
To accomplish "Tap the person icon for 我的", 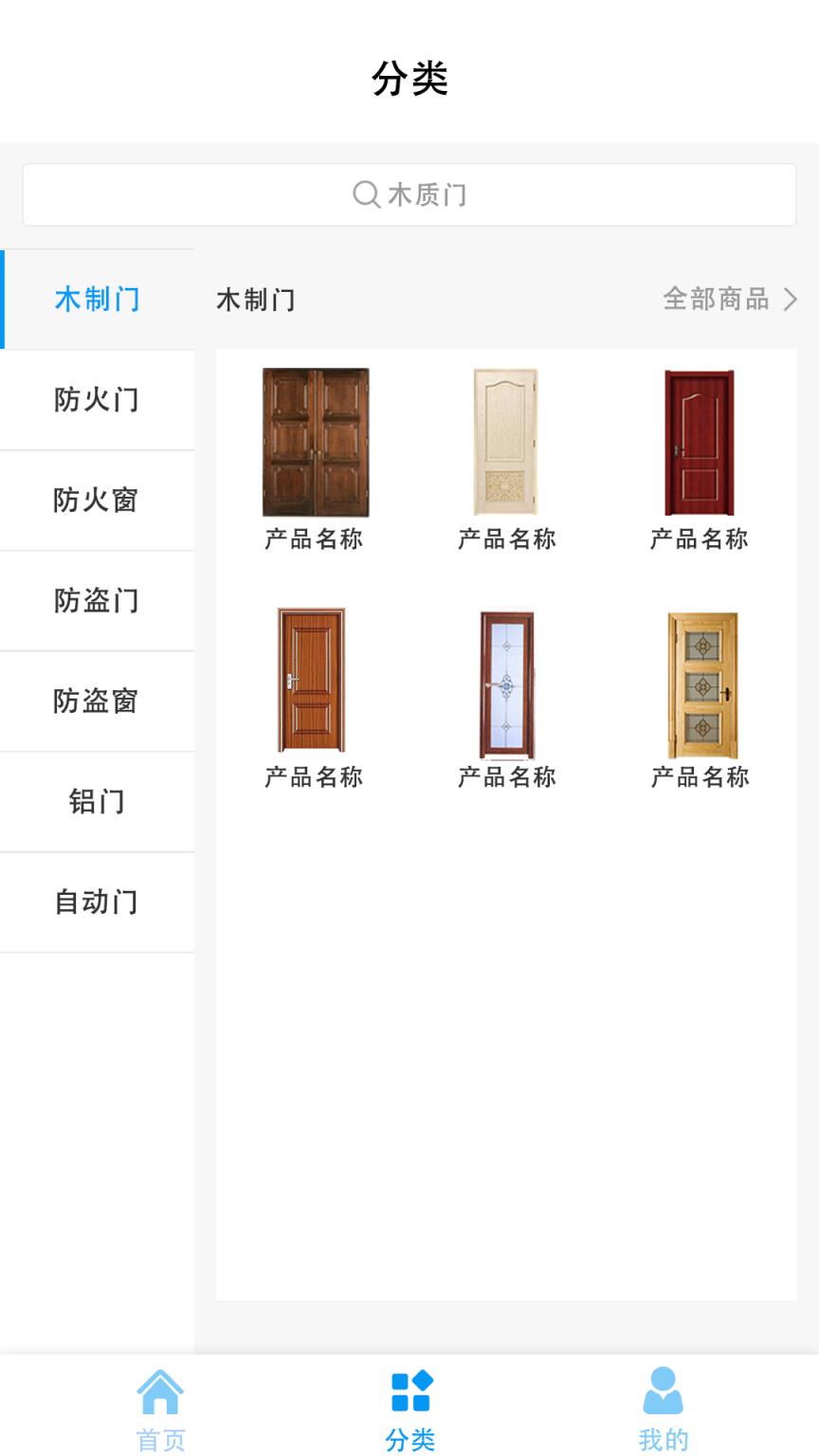I will tap(664, 1390).
